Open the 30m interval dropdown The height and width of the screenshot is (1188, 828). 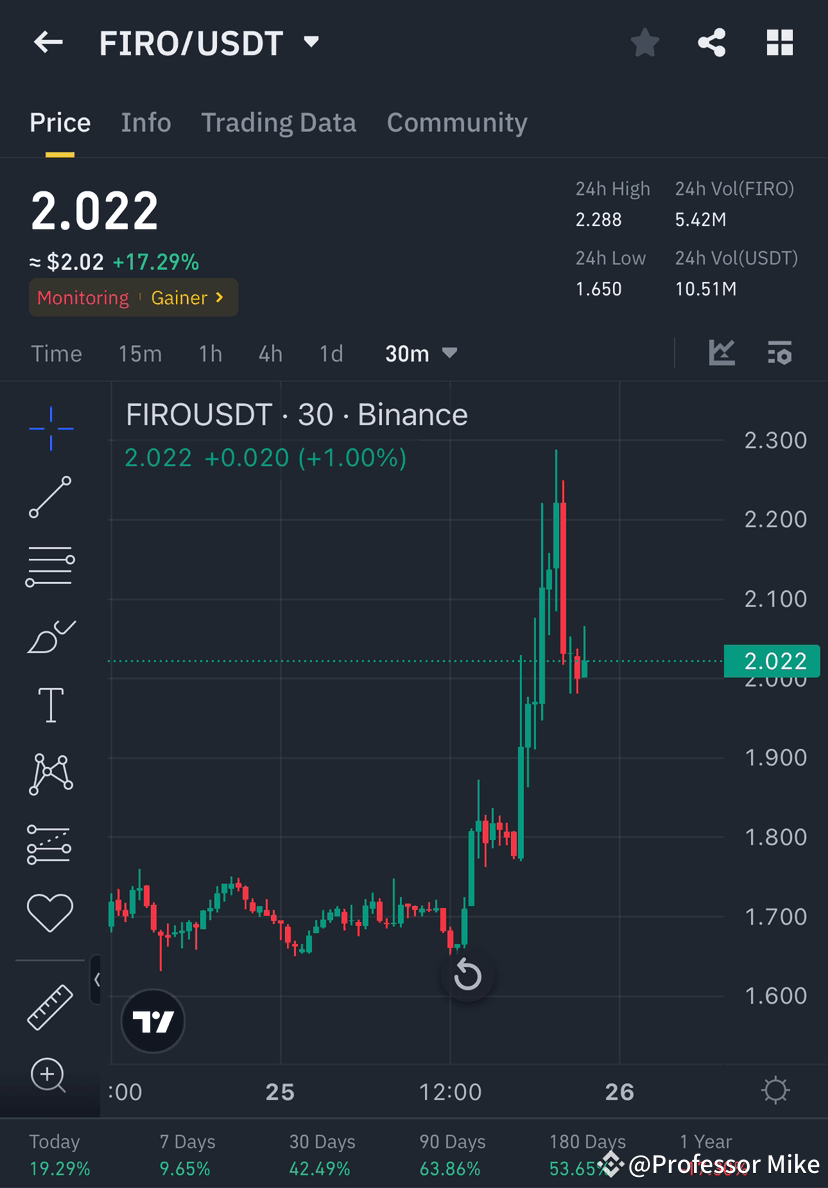tap(418, 353)
